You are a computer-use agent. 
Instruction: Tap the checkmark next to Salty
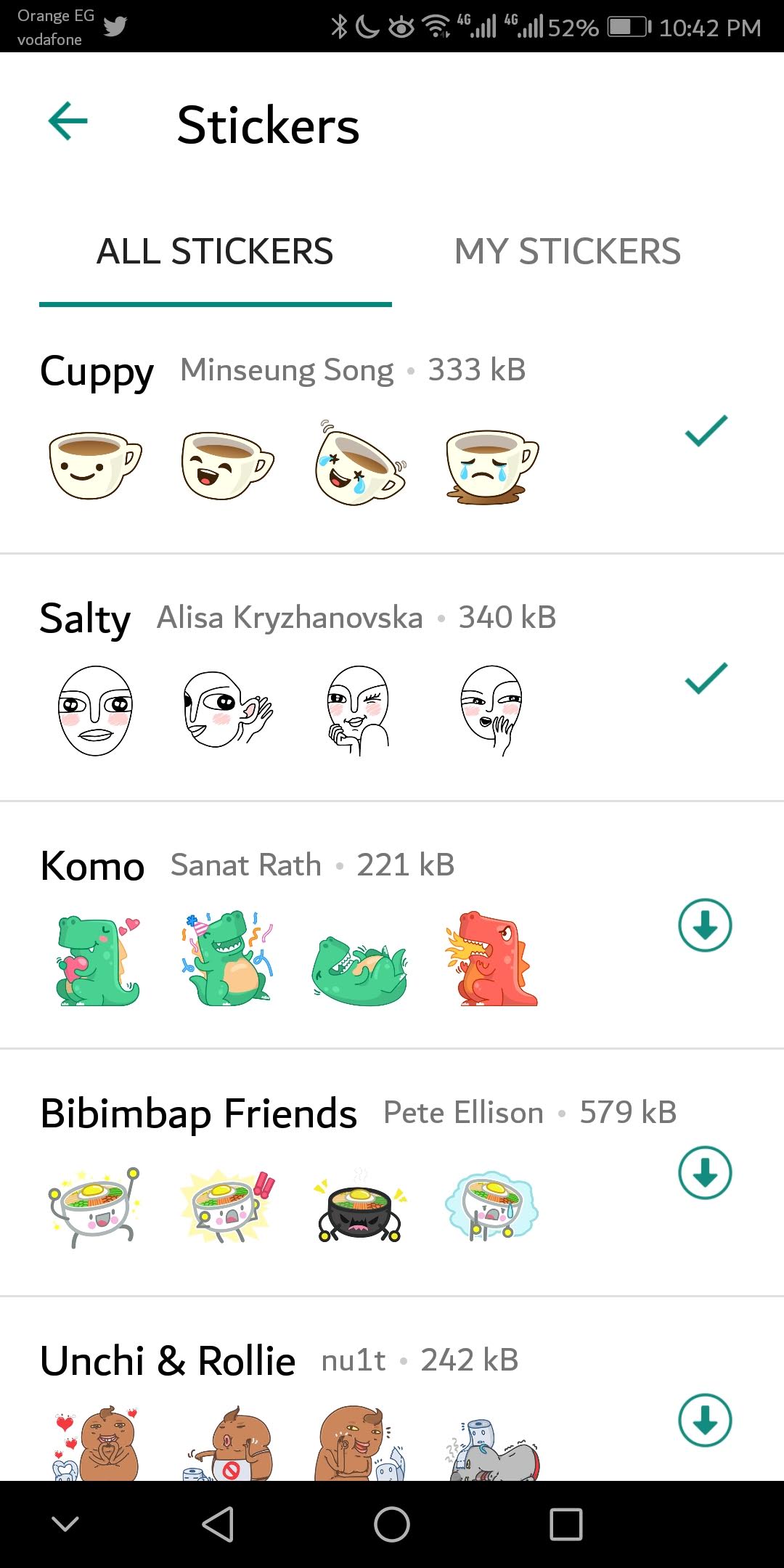(x=706, y=678)
